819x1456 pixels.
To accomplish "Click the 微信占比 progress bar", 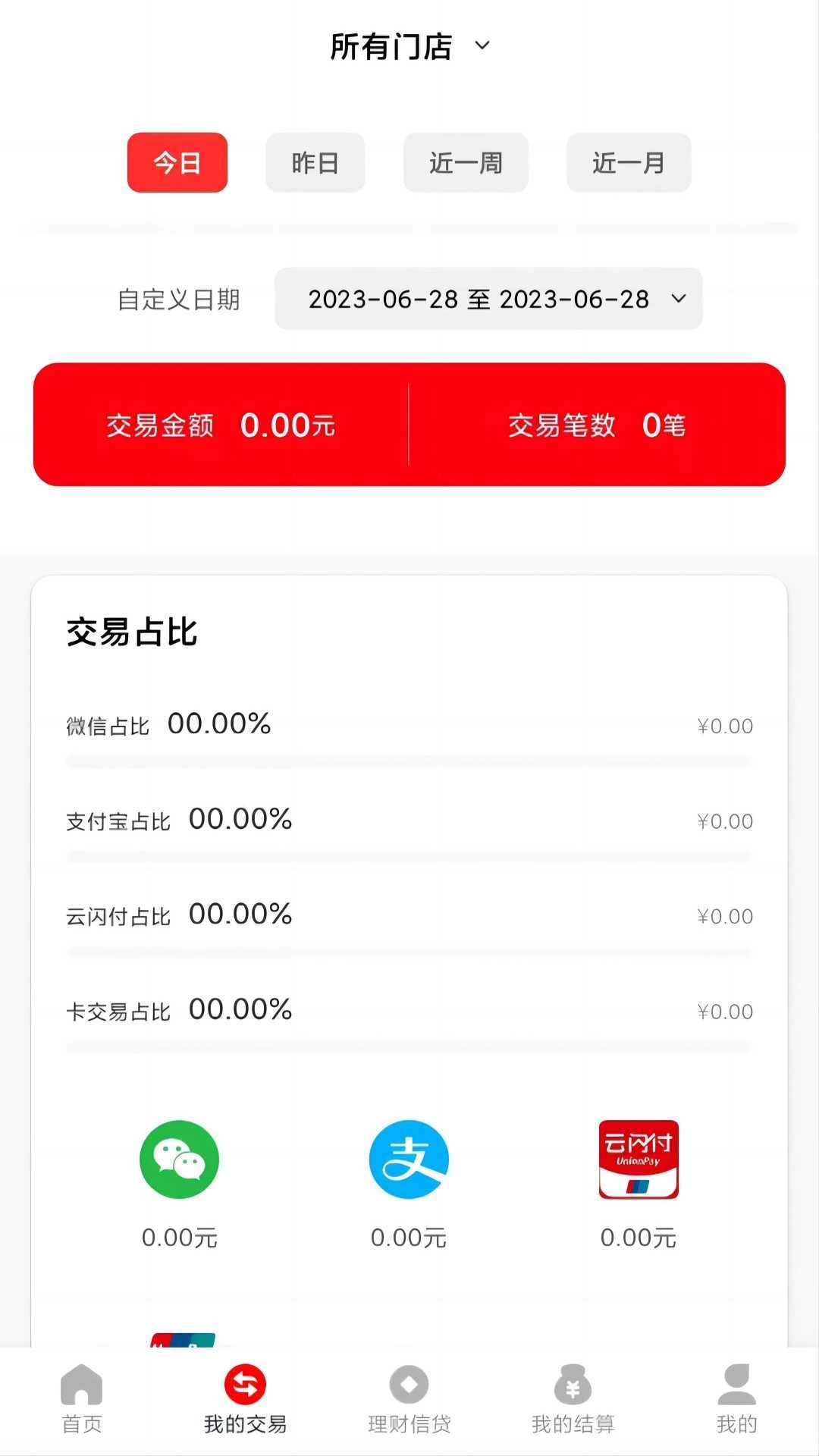I will click(409, 759).
